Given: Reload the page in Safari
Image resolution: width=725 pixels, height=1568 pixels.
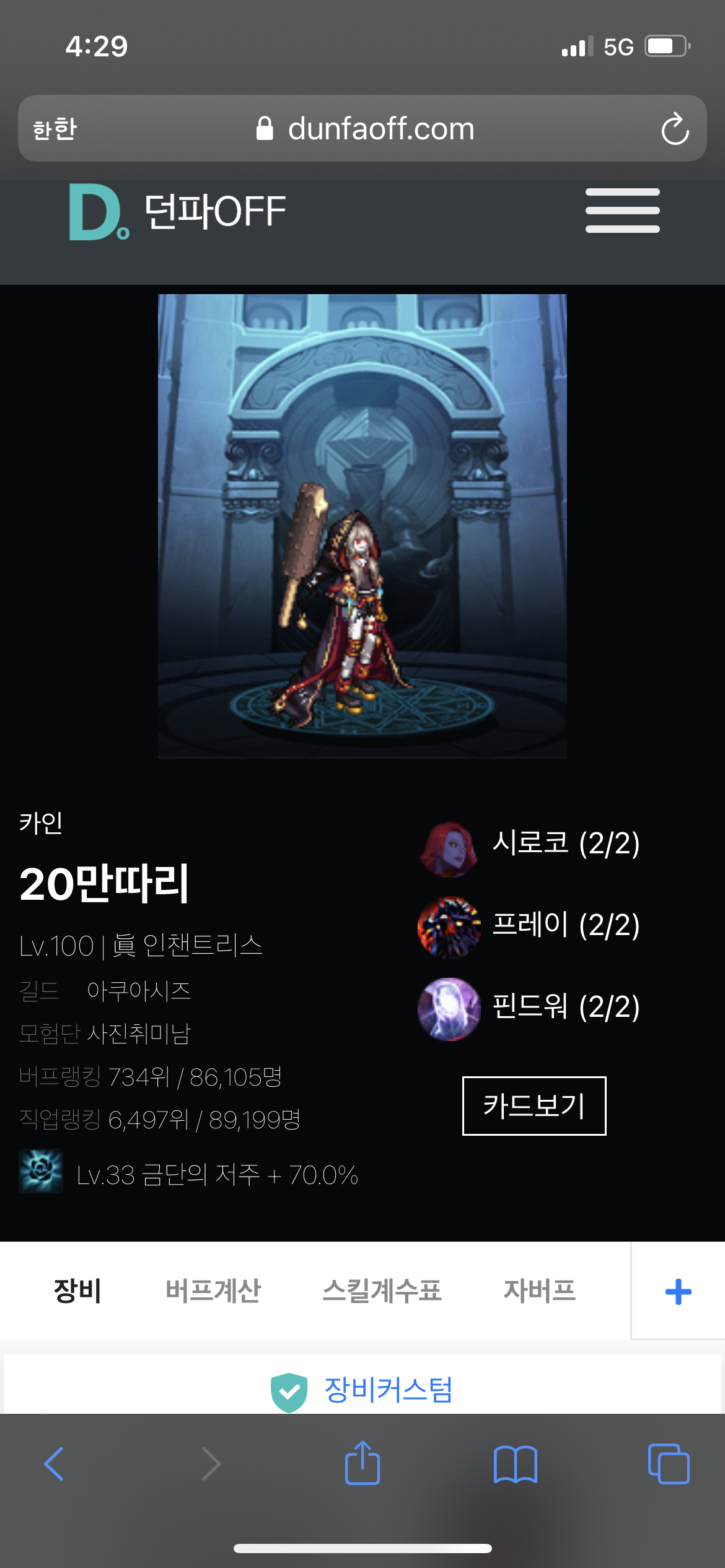Looking at the screenshot, I should click(674, 129).
